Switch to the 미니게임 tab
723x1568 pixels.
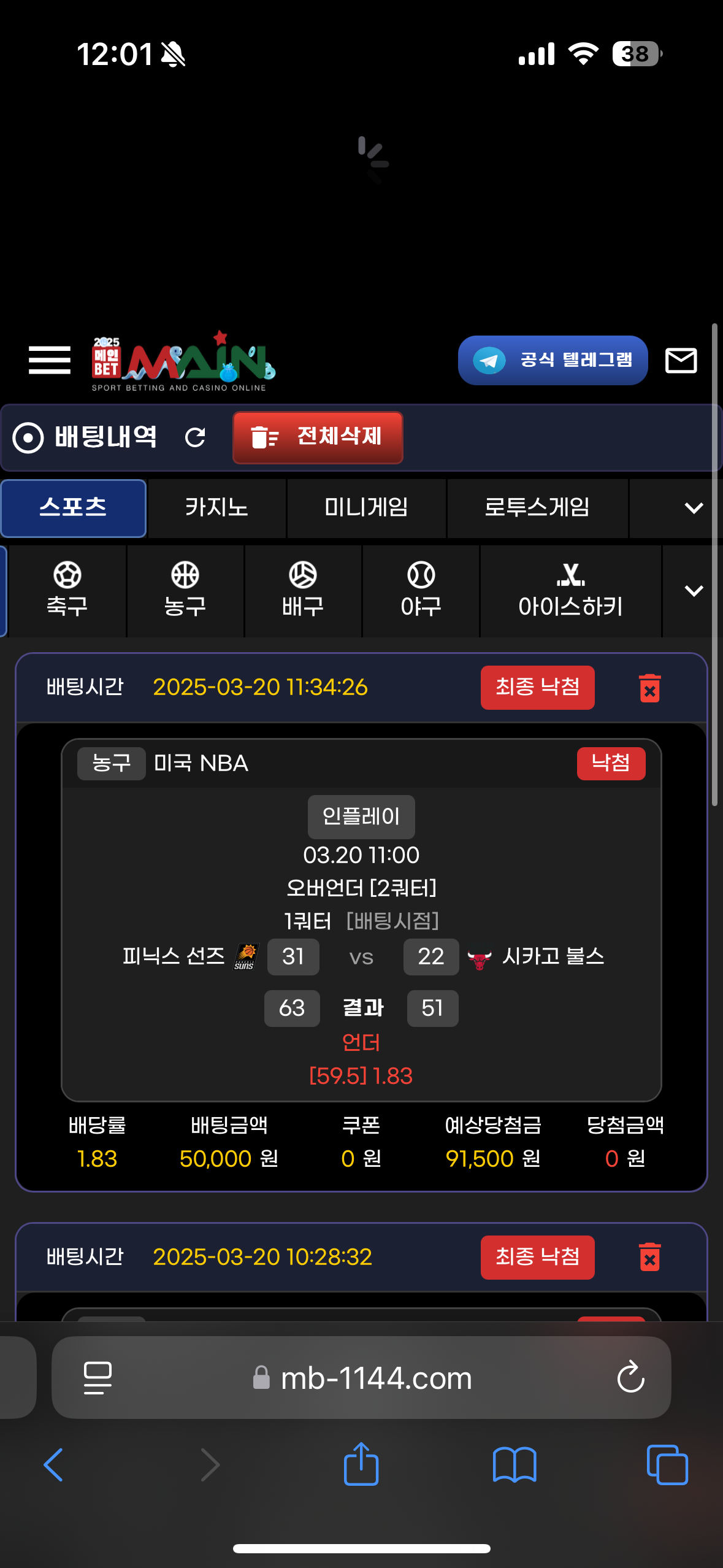[366, 508]
